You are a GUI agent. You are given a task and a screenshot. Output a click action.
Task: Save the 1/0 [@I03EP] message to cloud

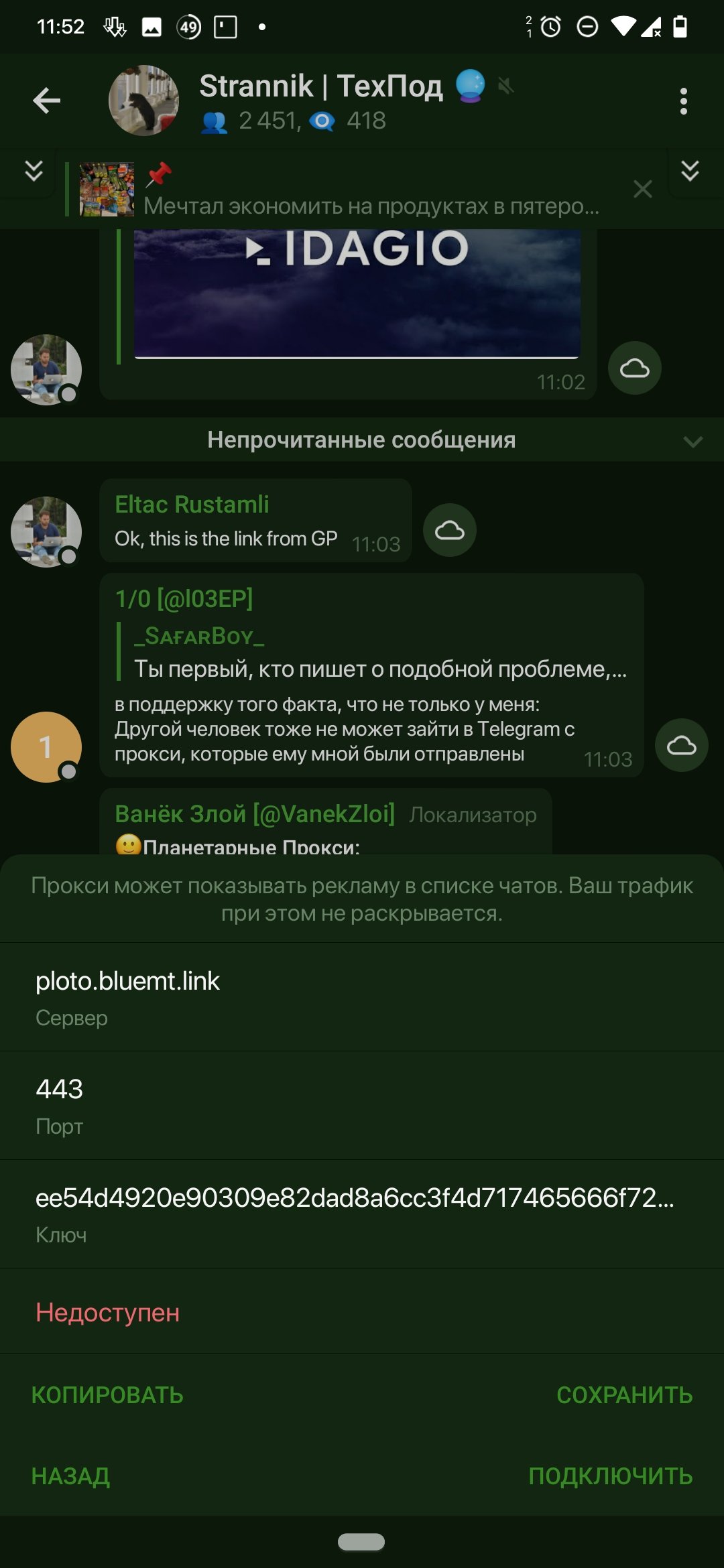coord(681,745)
